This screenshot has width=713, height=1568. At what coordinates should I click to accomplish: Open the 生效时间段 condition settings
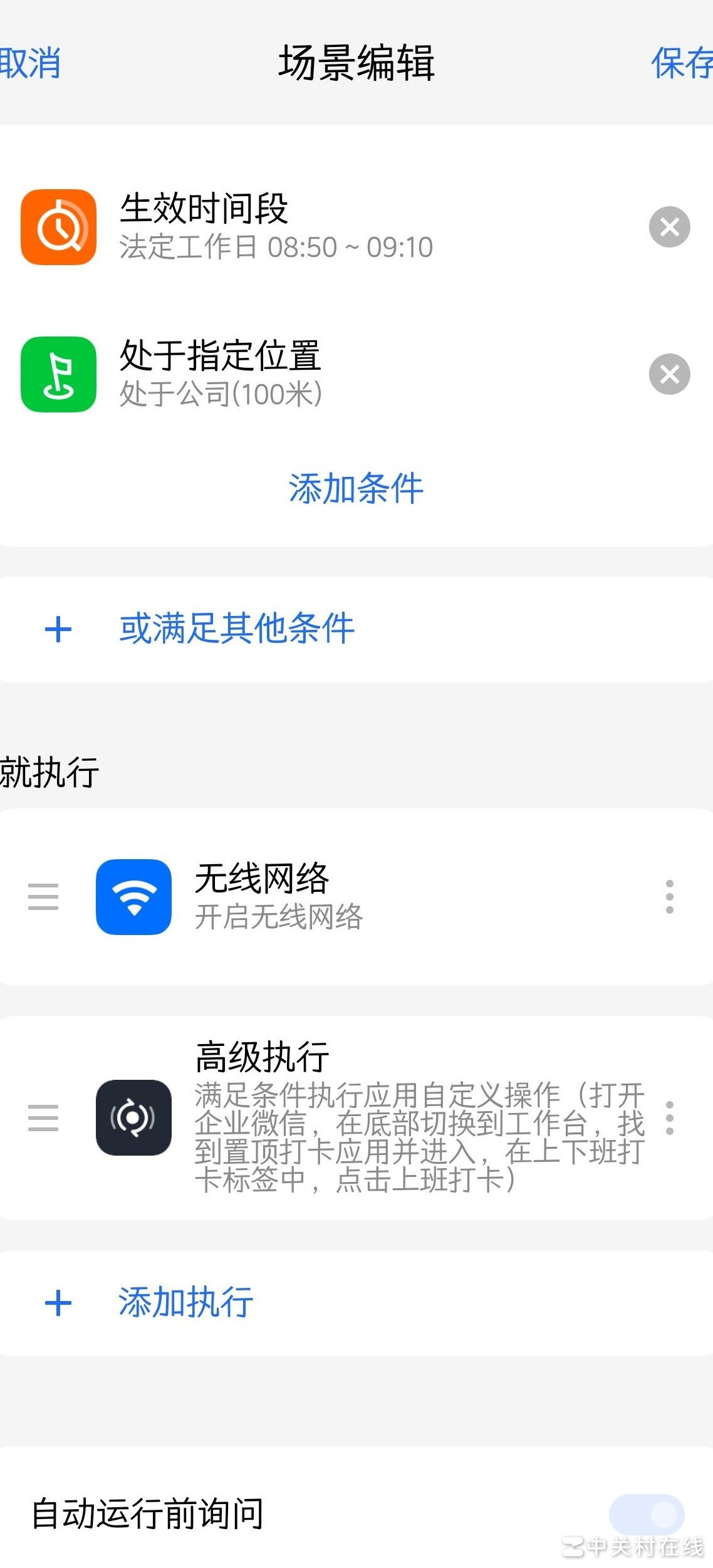(276, 227)
